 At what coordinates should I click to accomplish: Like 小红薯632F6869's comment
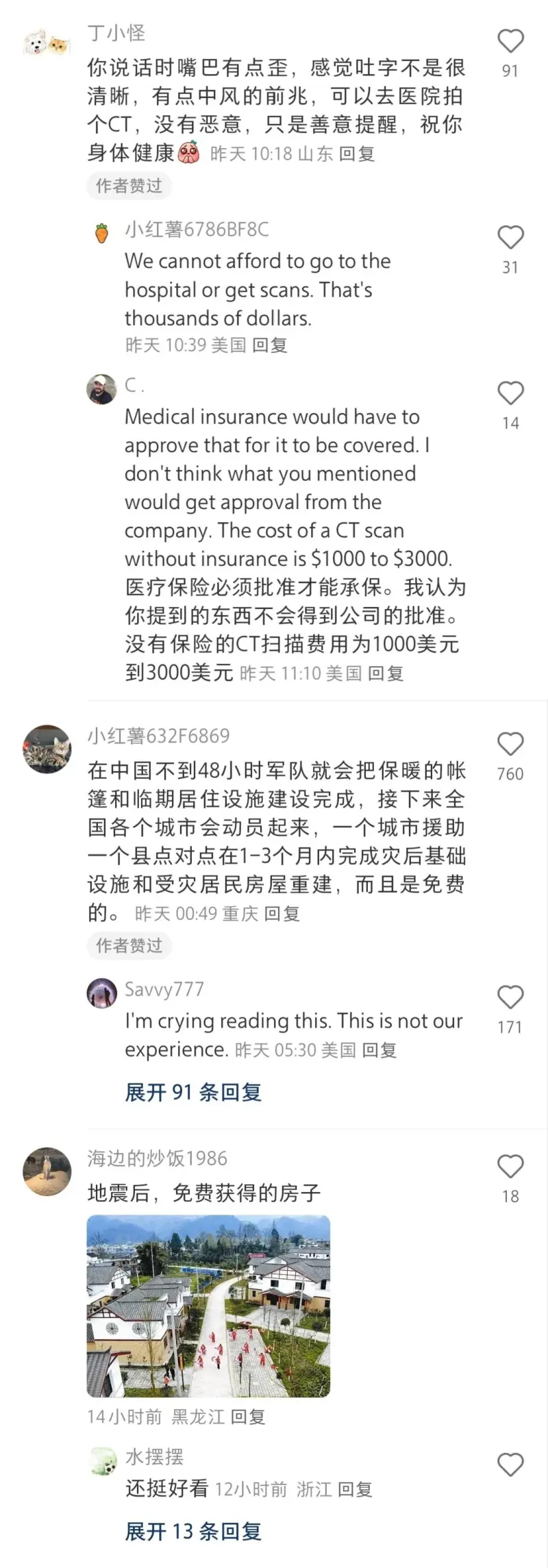(510, 744)
